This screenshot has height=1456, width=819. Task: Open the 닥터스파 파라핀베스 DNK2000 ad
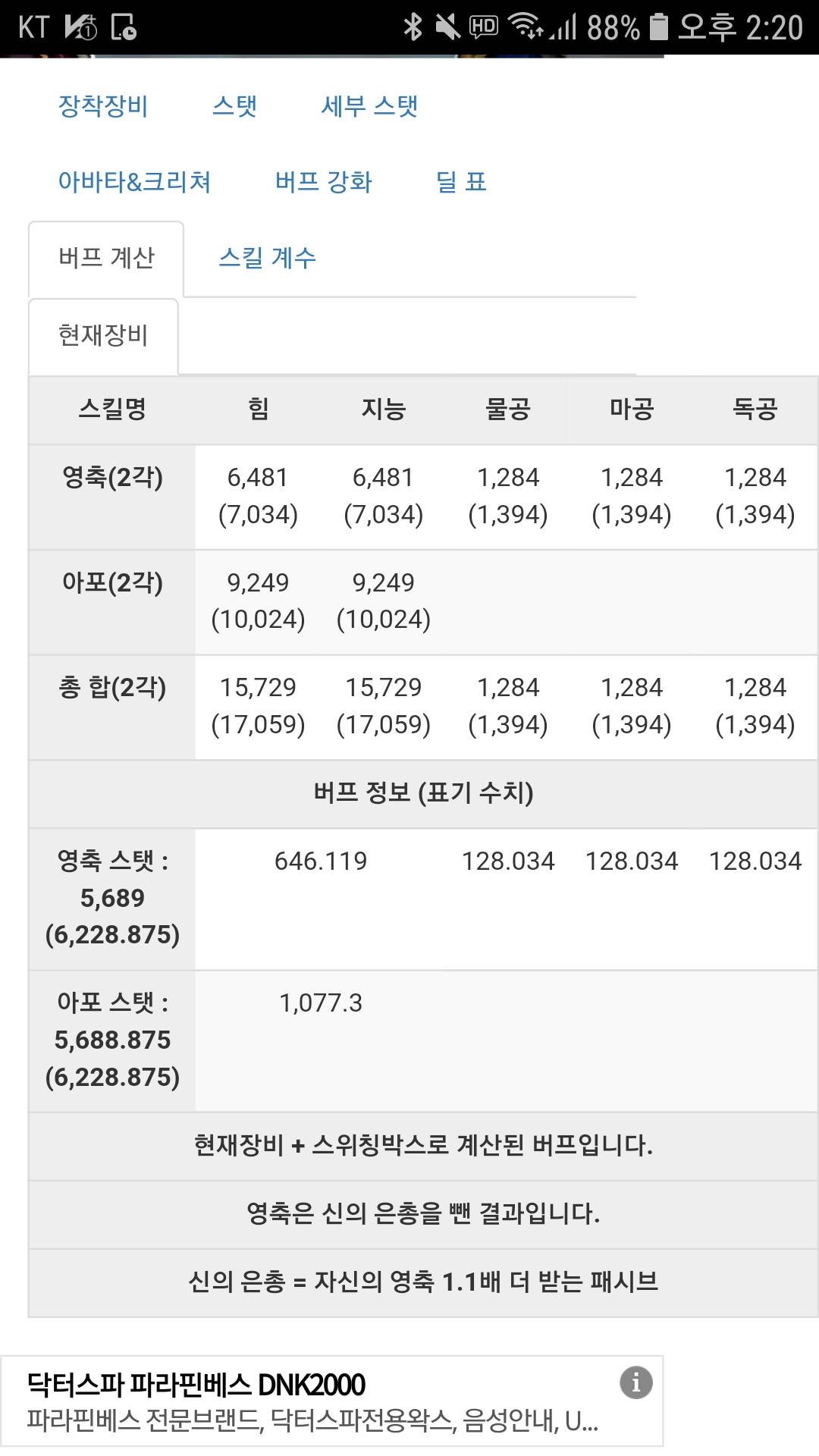click(331, 1401)
